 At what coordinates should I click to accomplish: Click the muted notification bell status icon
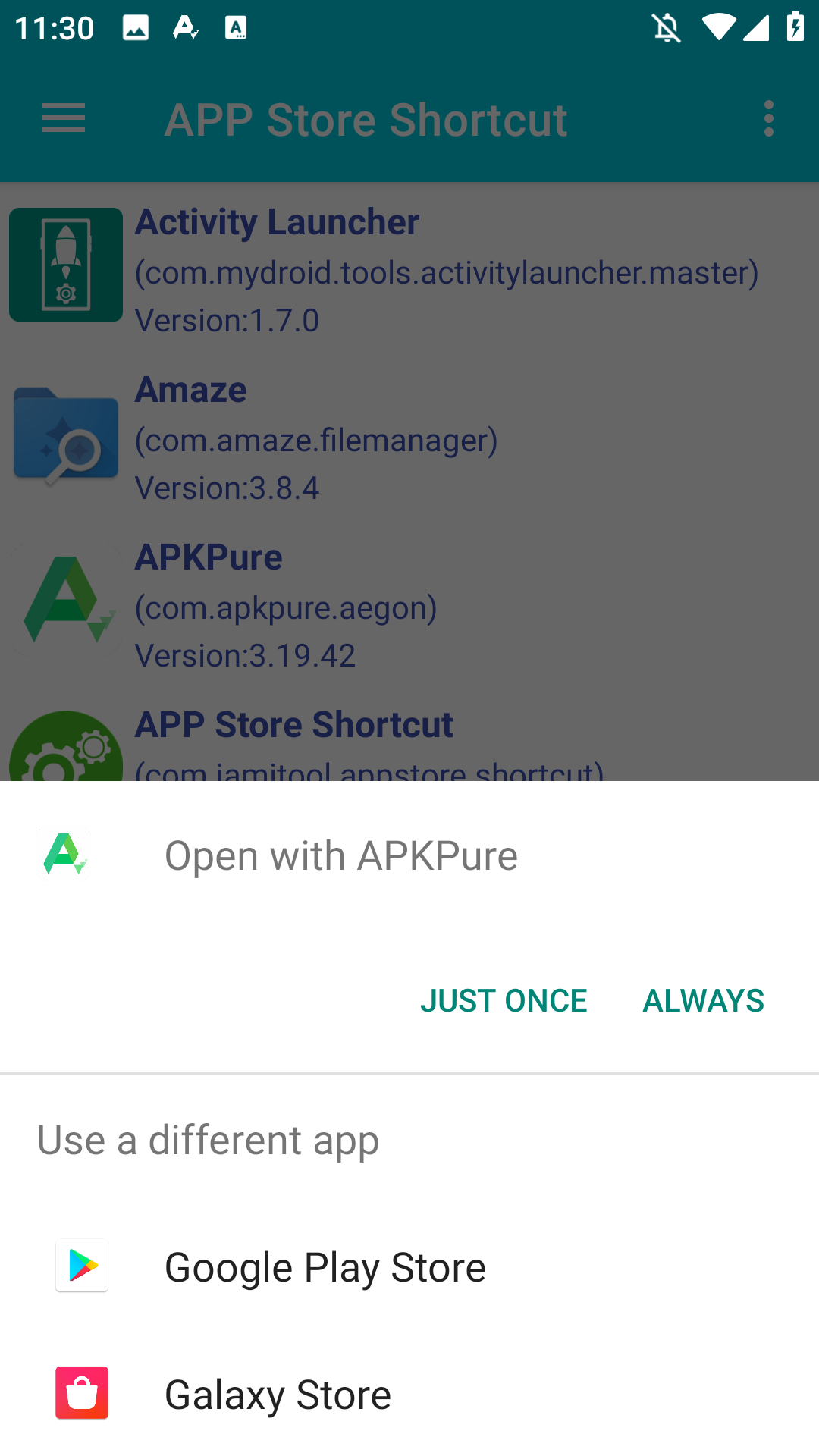click(664, 27)
